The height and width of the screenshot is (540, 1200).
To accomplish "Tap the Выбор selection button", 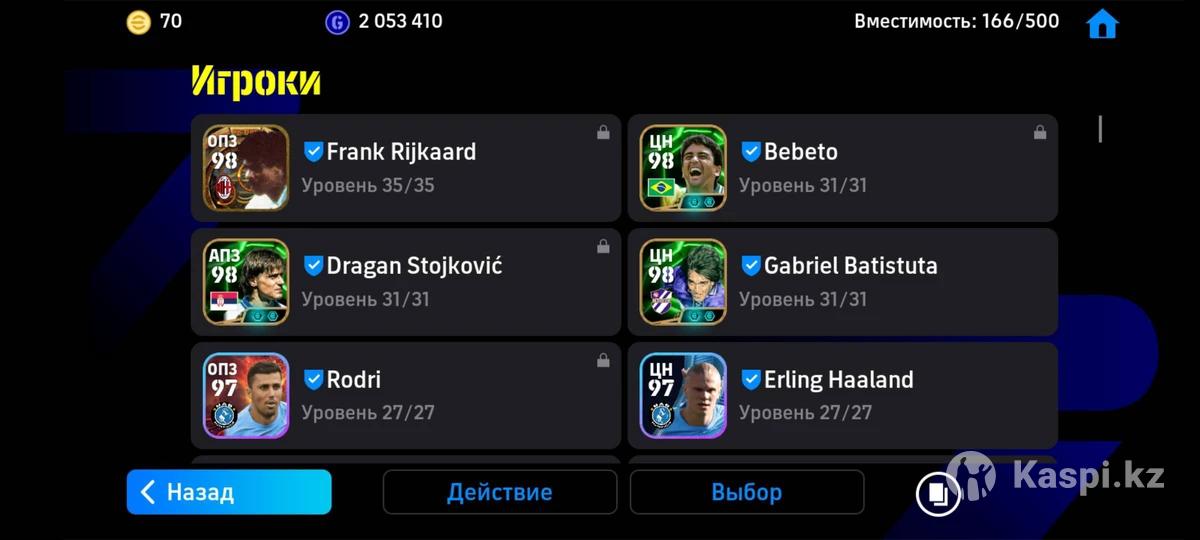I will (x=746, y=492).
